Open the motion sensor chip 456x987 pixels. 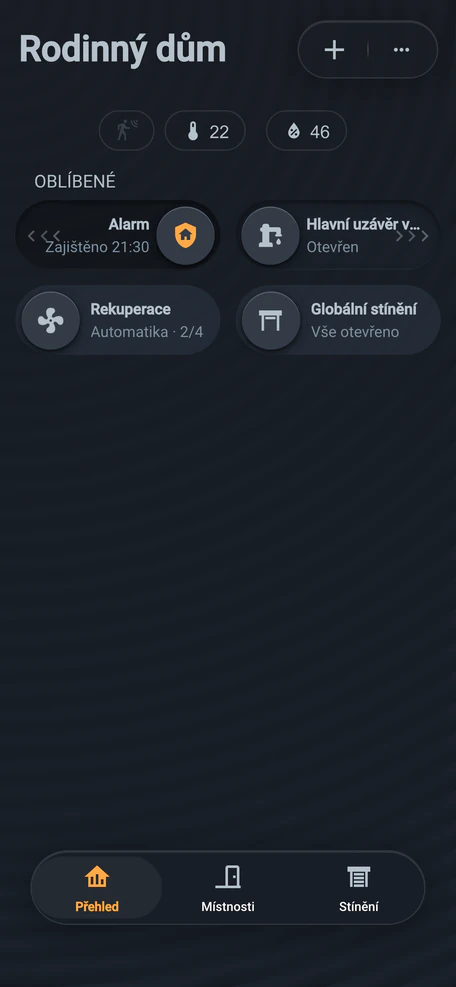coord(127,131)
